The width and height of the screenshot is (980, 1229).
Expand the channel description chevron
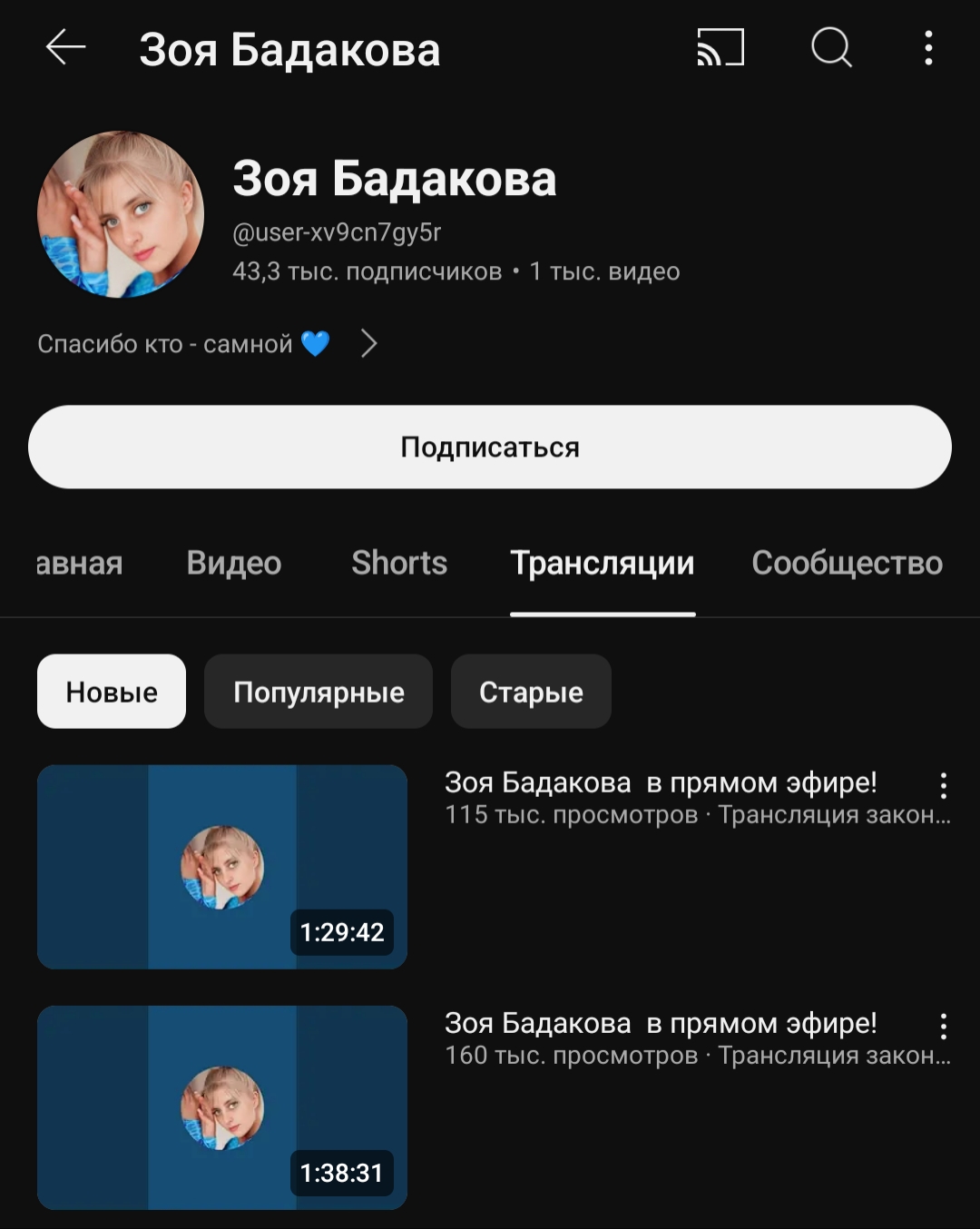(368, 344)
